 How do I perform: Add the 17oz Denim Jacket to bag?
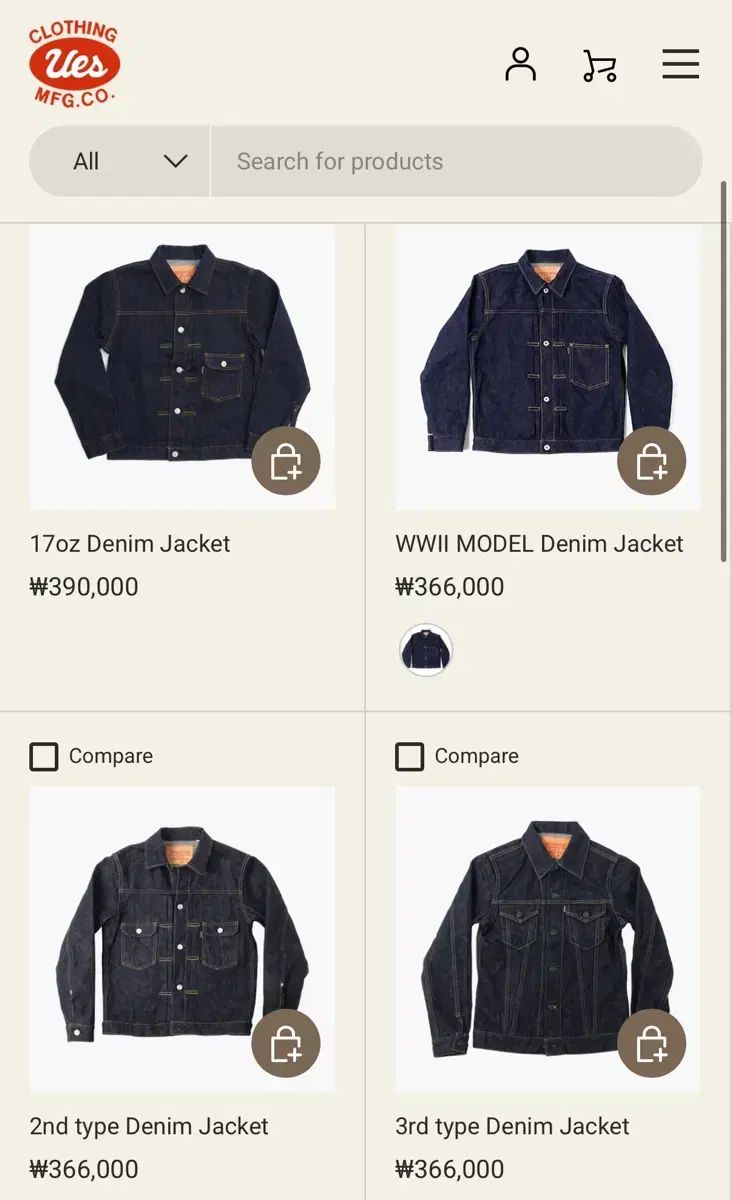(287, 461)
